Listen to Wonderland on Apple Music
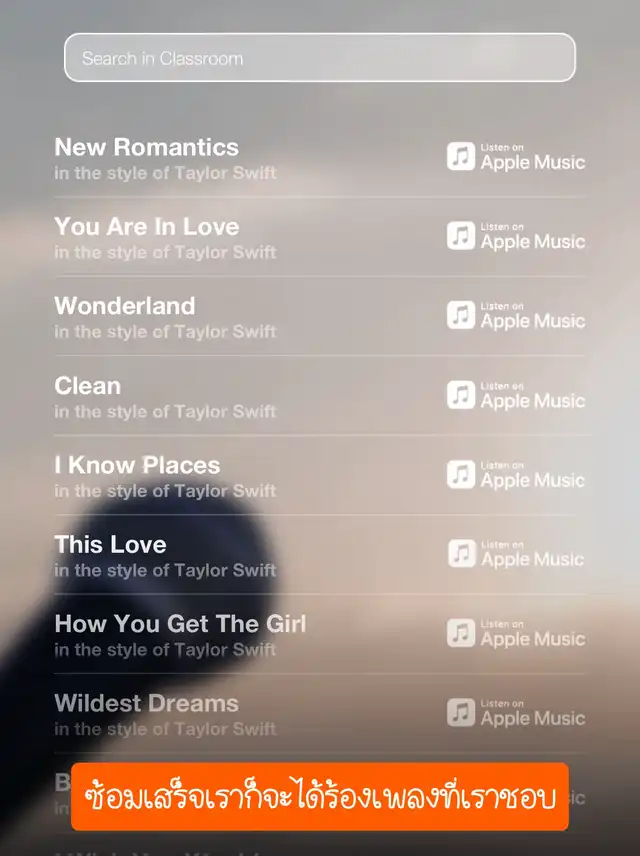 point(515,316)
